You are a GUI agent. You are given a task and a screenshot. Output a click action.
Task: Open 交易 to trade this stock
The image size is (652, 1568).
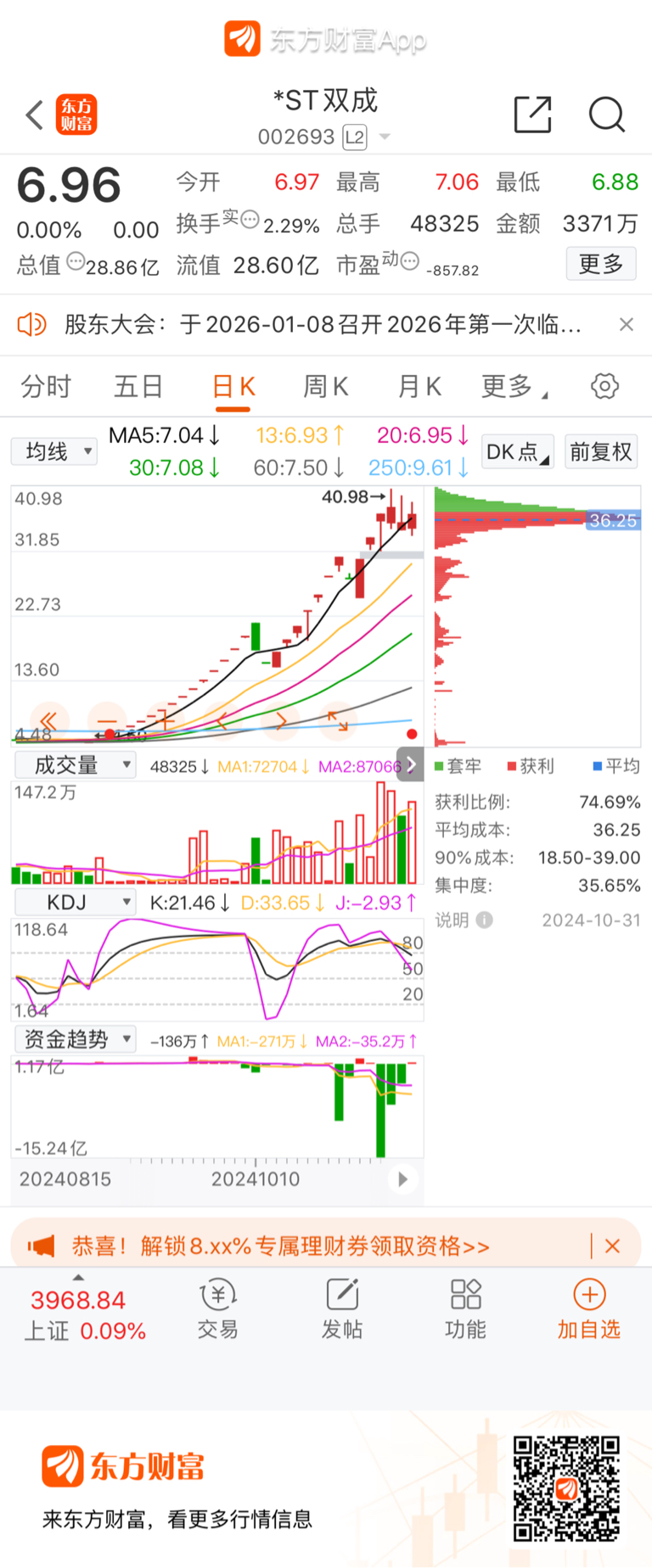pyautogui.click(x=218, y=1308)
